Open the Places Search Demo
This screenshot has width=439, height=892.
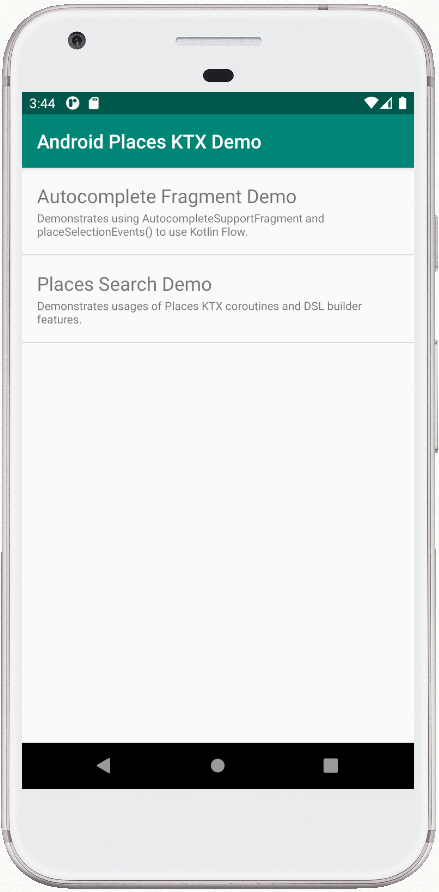click(218, 299)
